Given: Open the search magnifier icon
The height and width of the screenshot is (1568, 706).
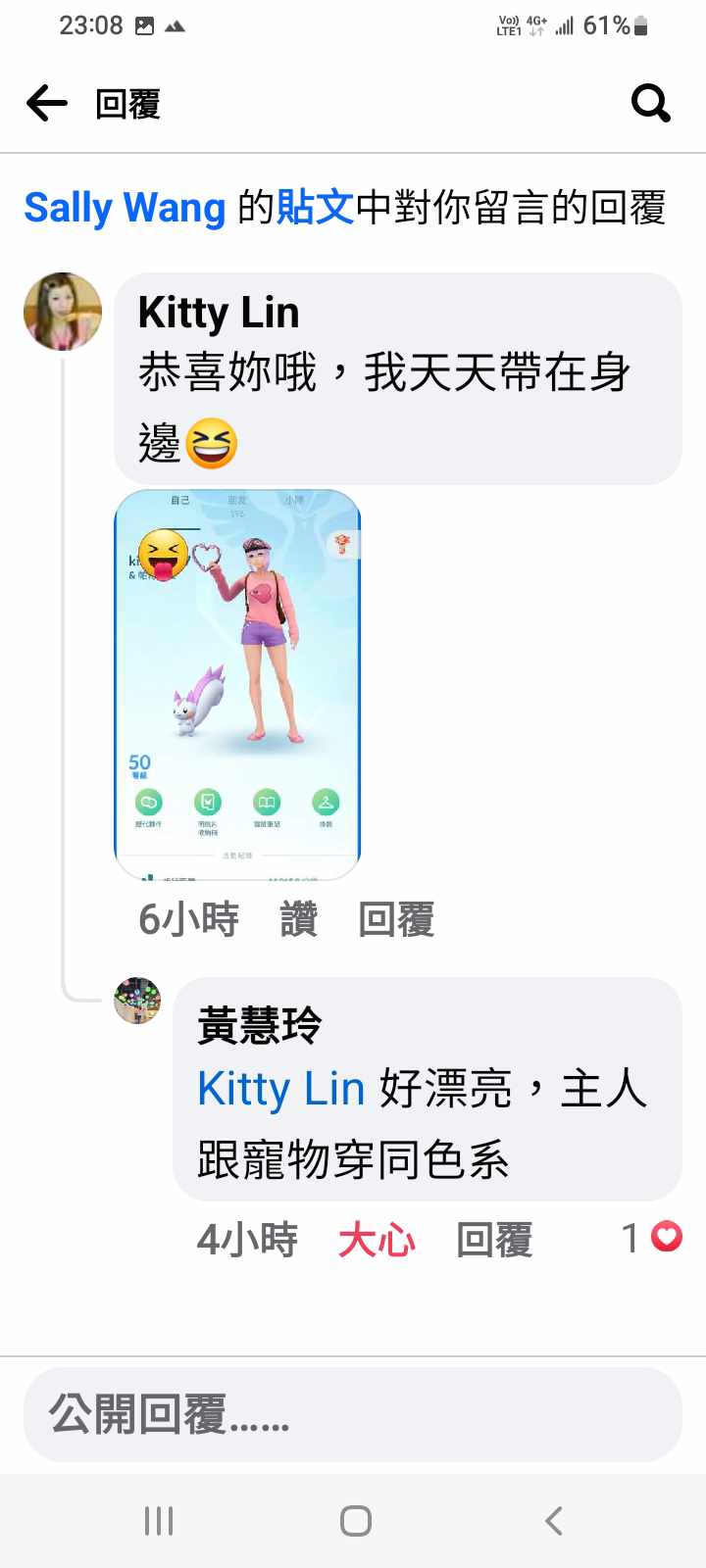Looking at the screenshot, I should coord(650,102).
